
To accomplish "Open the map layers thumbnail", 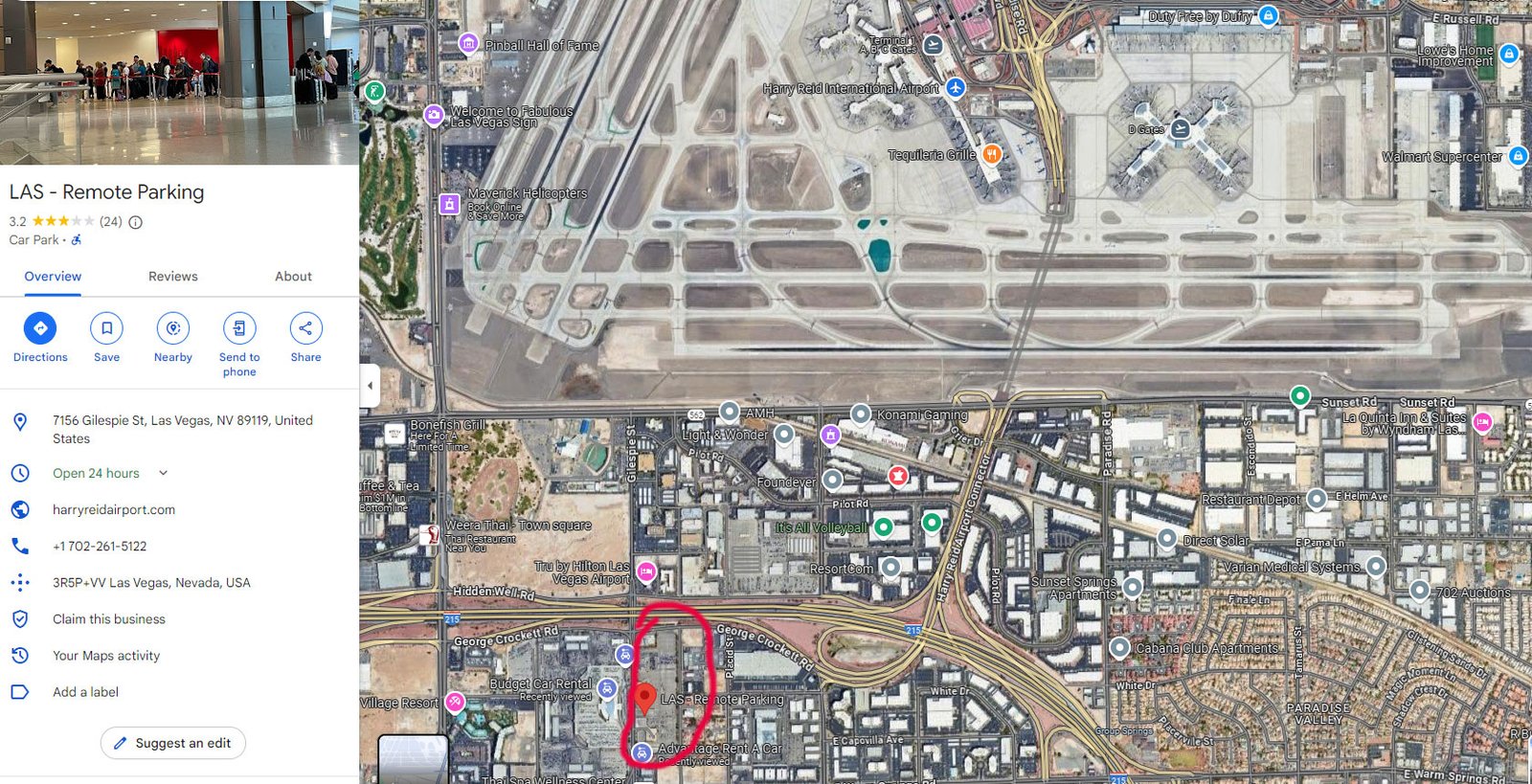I will click(413, 759).
